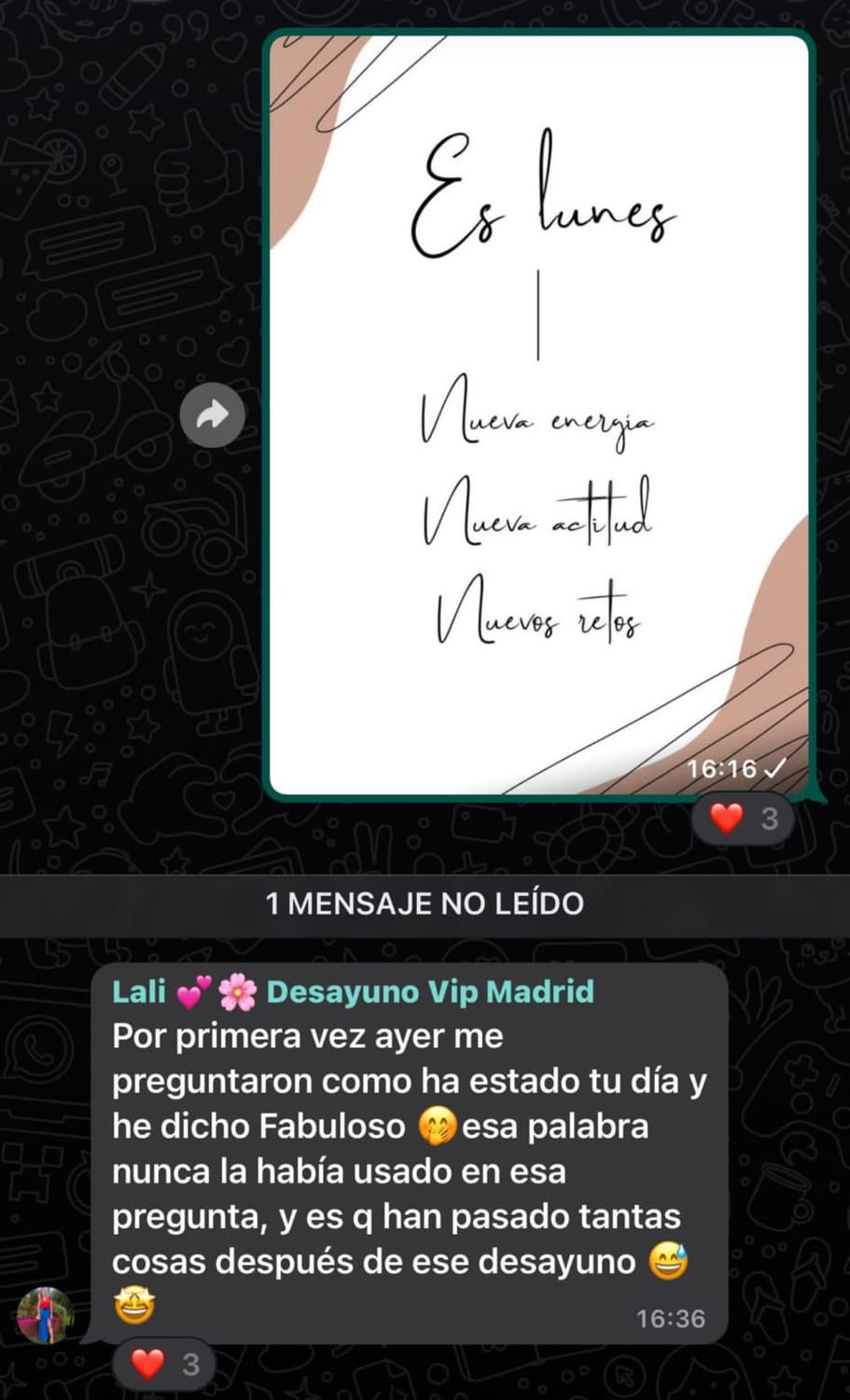
Task: Tap Lali's profile picture avatar
Action: click(45, 1314)
